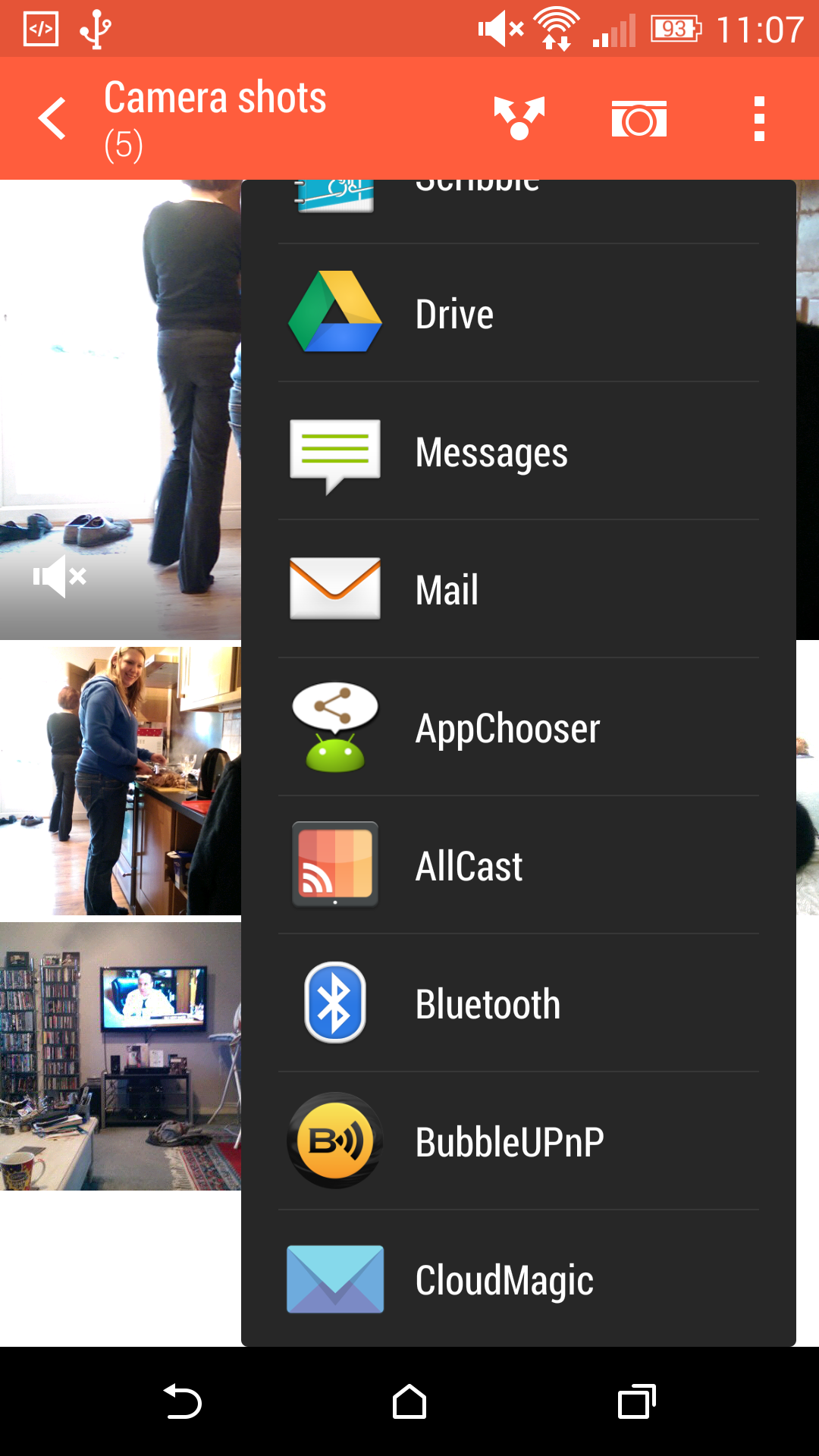Open the living room TV photo
This screenshot has width=819, height=1456.
121,1056
